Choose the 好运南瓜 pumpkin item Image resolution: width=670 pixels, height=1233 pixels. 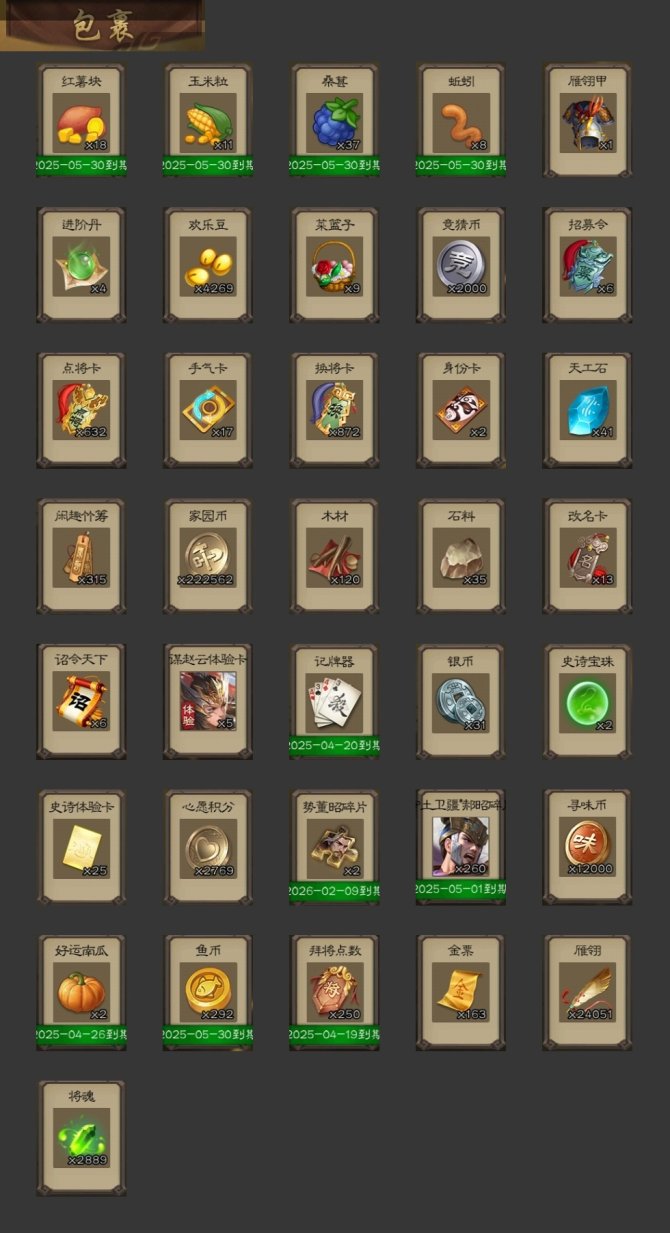pyautogui.click(x=81, y=992)
